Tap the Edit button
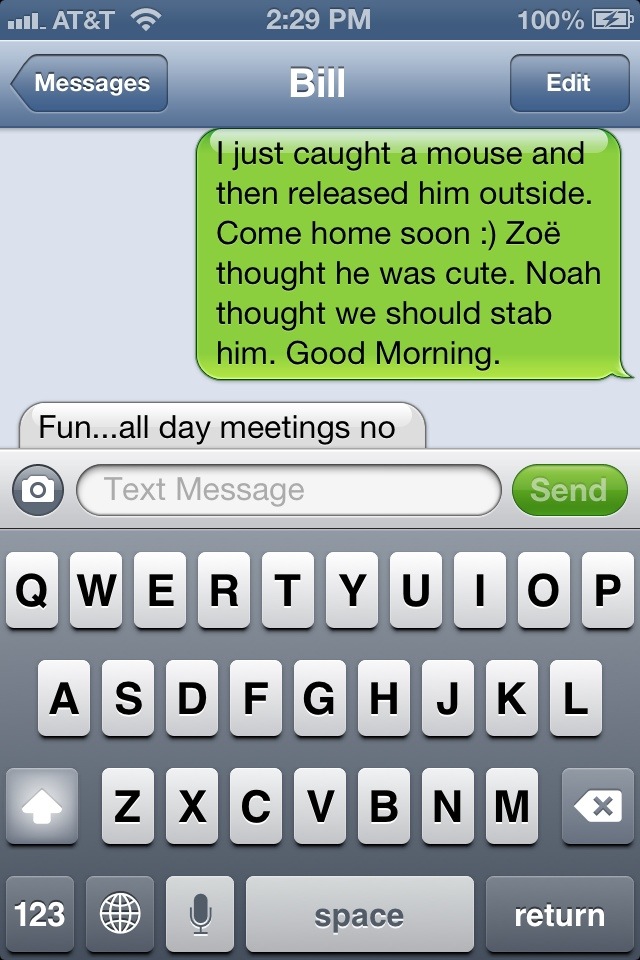 coord(568,84)
